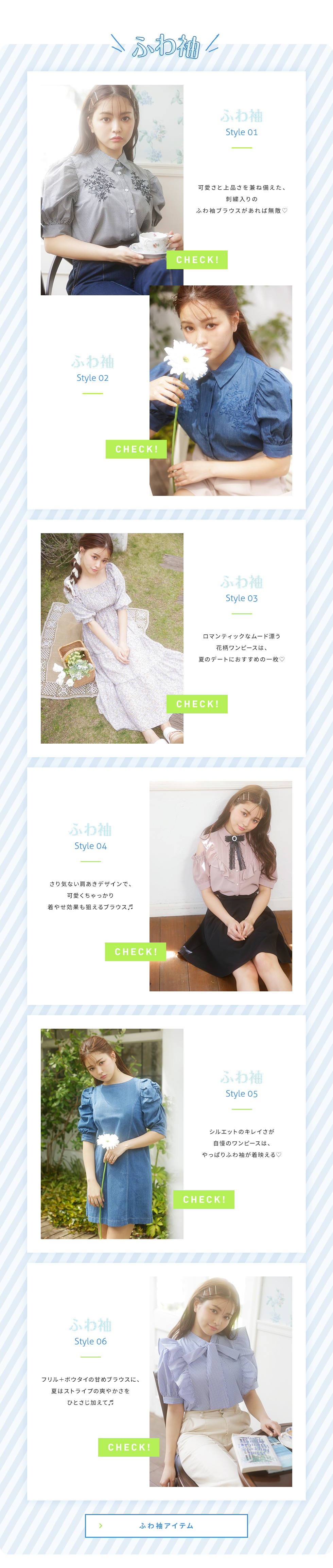Select CHECK! under Style 03 floral dress
This screenshot has height=1568, width=333.
(x=197, y=704)
